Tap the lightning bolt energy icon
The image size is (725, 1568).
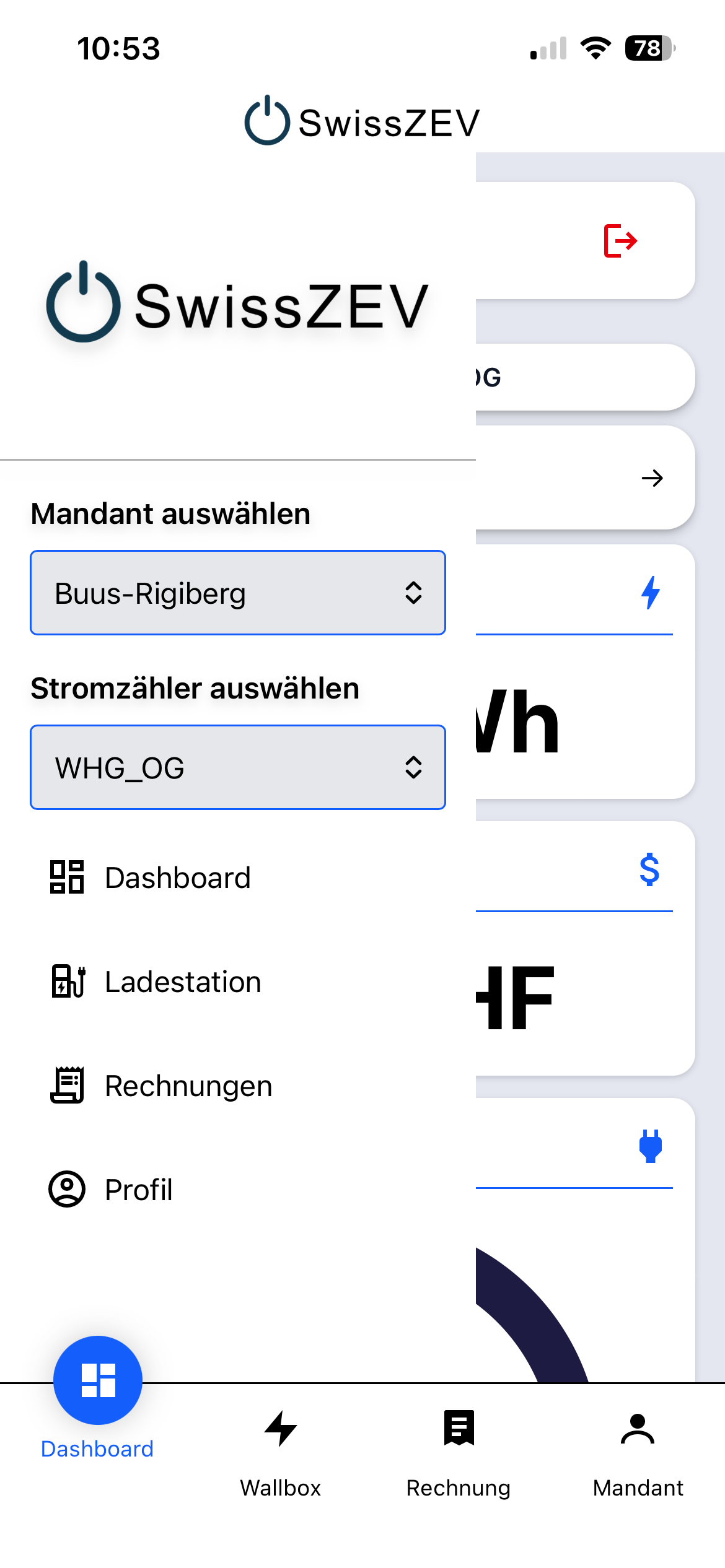[651, 593]
